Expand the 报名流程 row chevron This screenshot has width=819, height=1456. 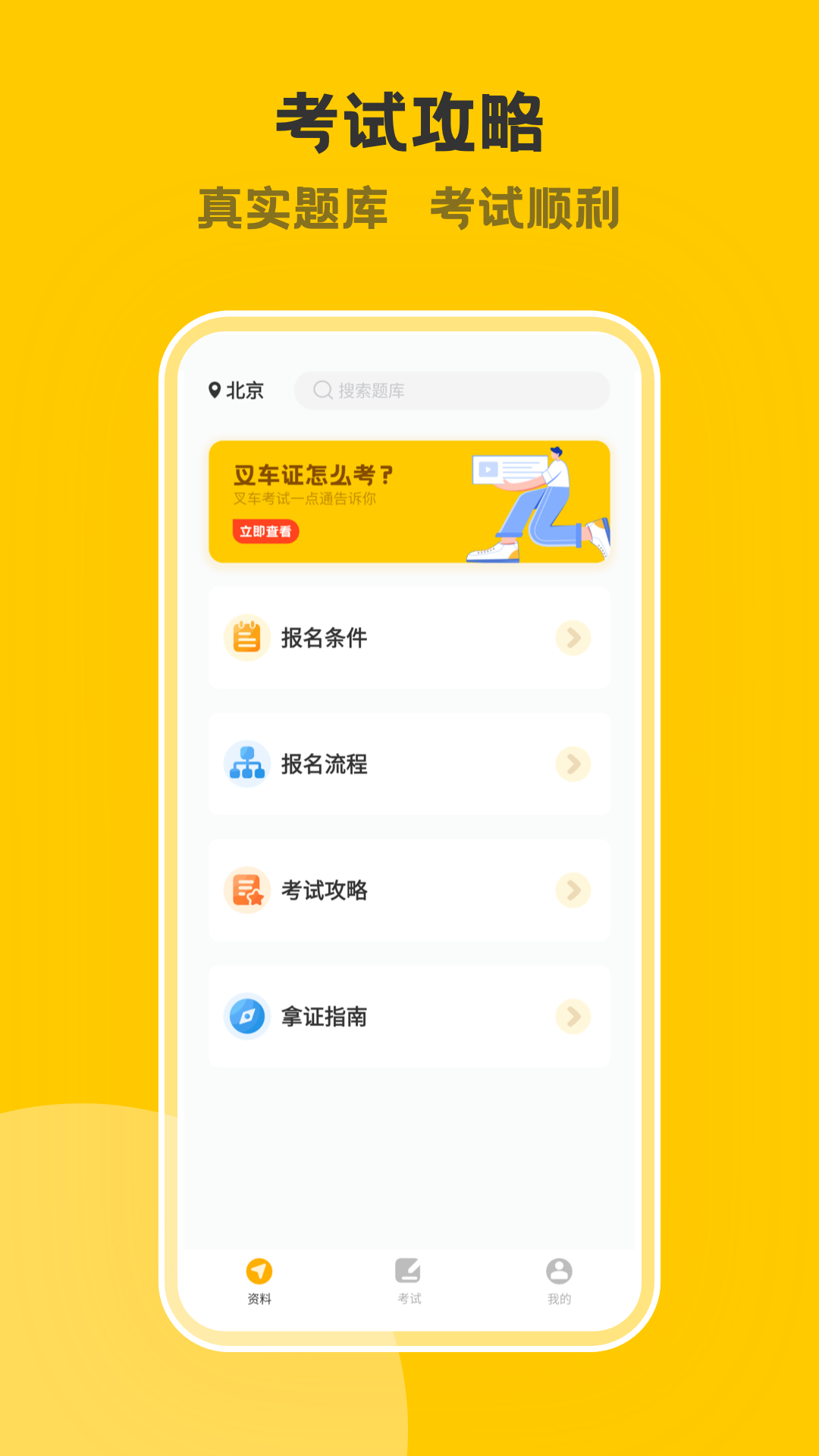tap(573, 765)
